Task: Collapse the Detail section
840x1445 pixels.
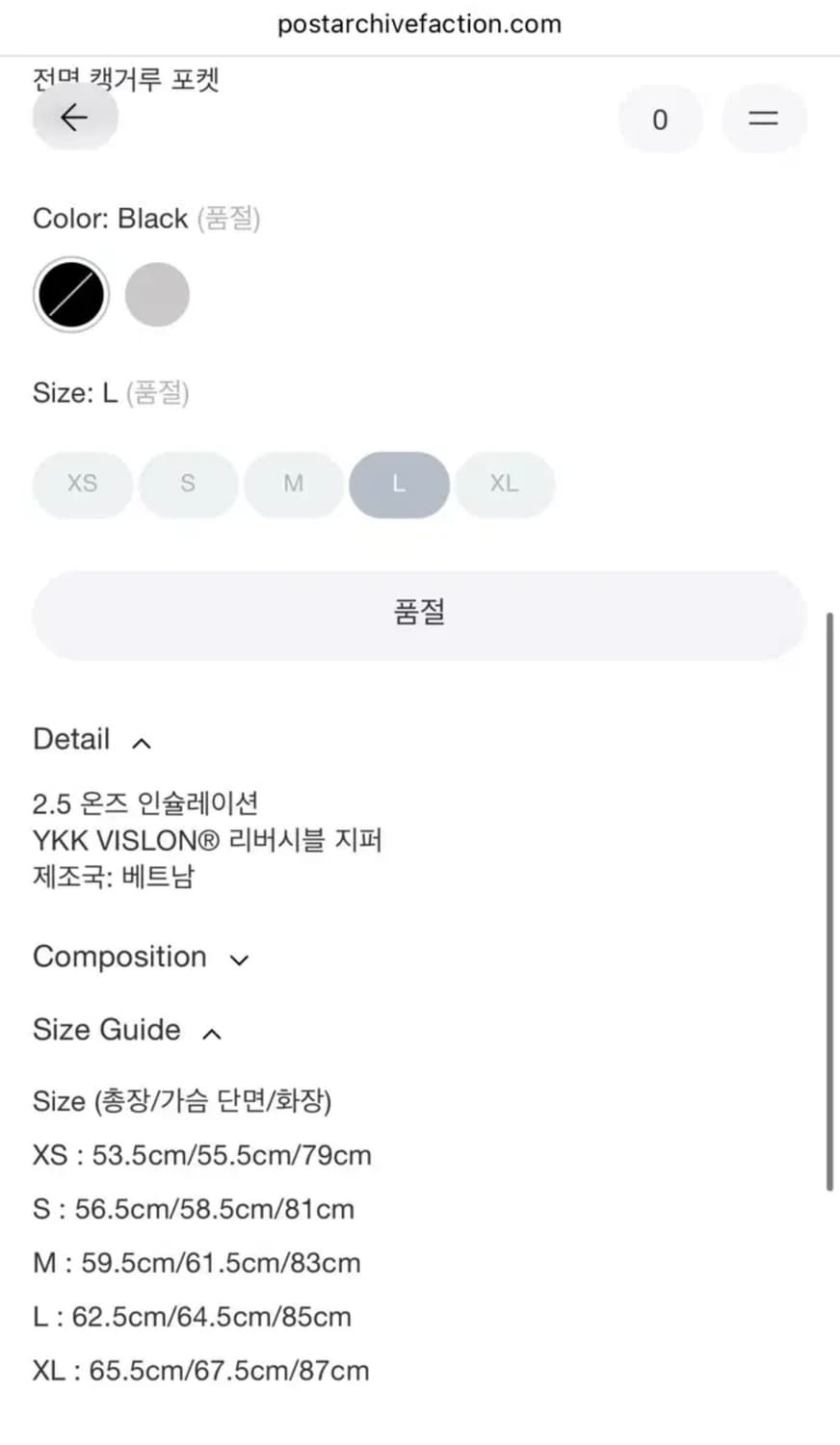Action: [x=92, y=740]
